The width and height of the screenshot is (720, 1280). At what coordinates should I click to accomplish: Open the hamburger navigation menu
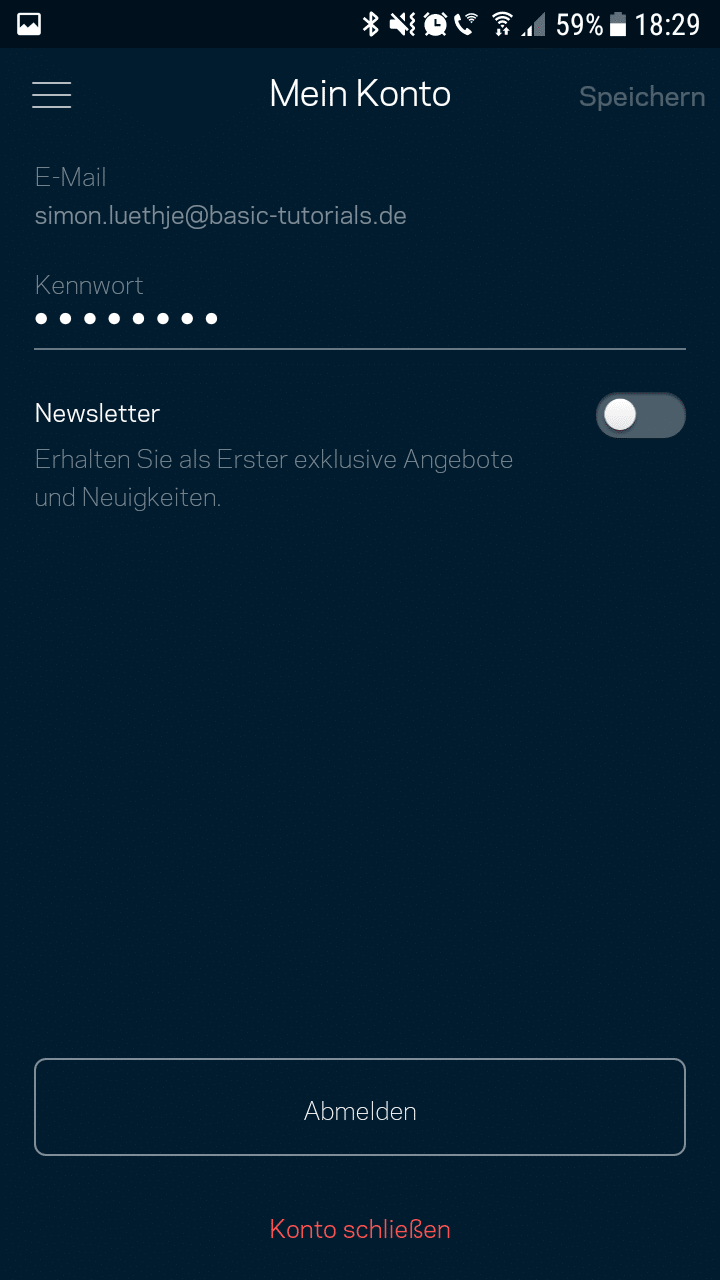click(51, 95)
